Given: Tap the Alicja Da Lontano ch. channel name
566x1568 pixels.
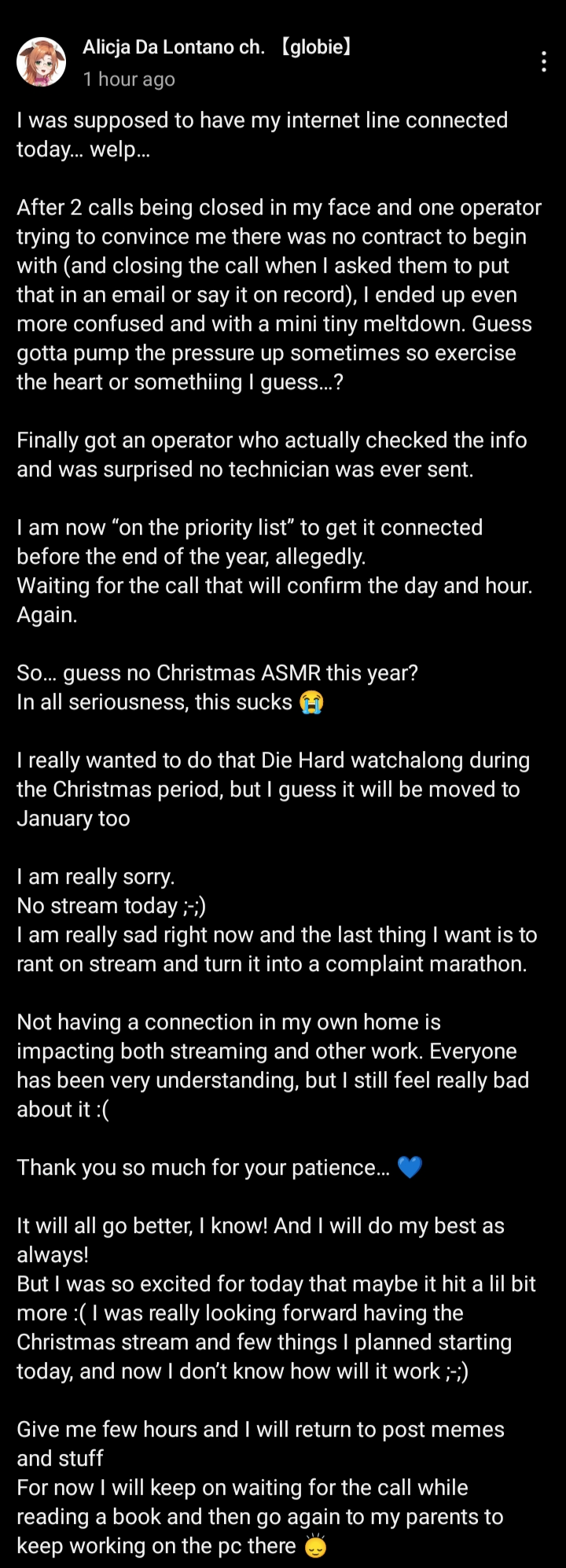Looking at the screenshot, I should (x=217, y=47).
